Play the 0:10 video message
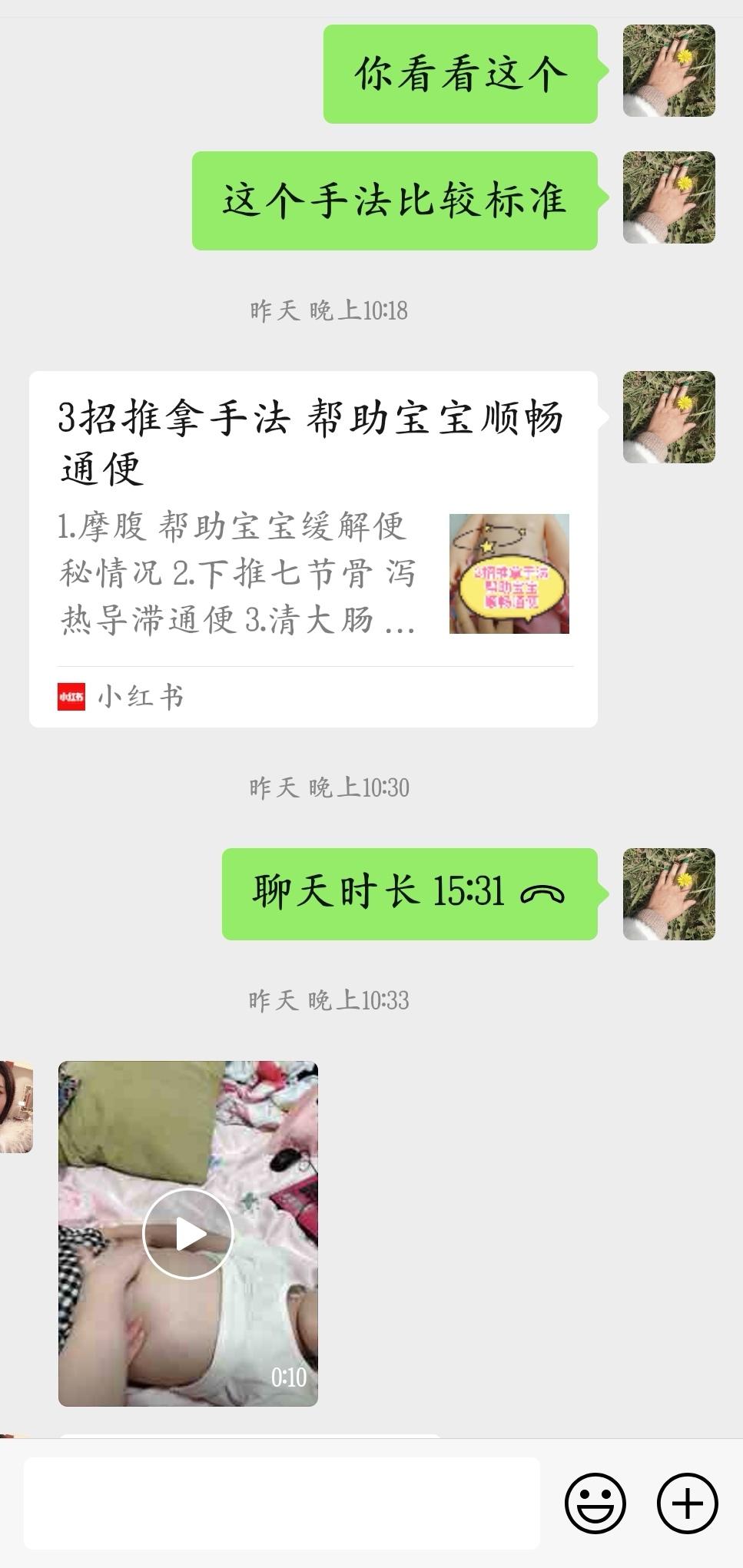This screenshot has width=743, height=1568. 188,1233
